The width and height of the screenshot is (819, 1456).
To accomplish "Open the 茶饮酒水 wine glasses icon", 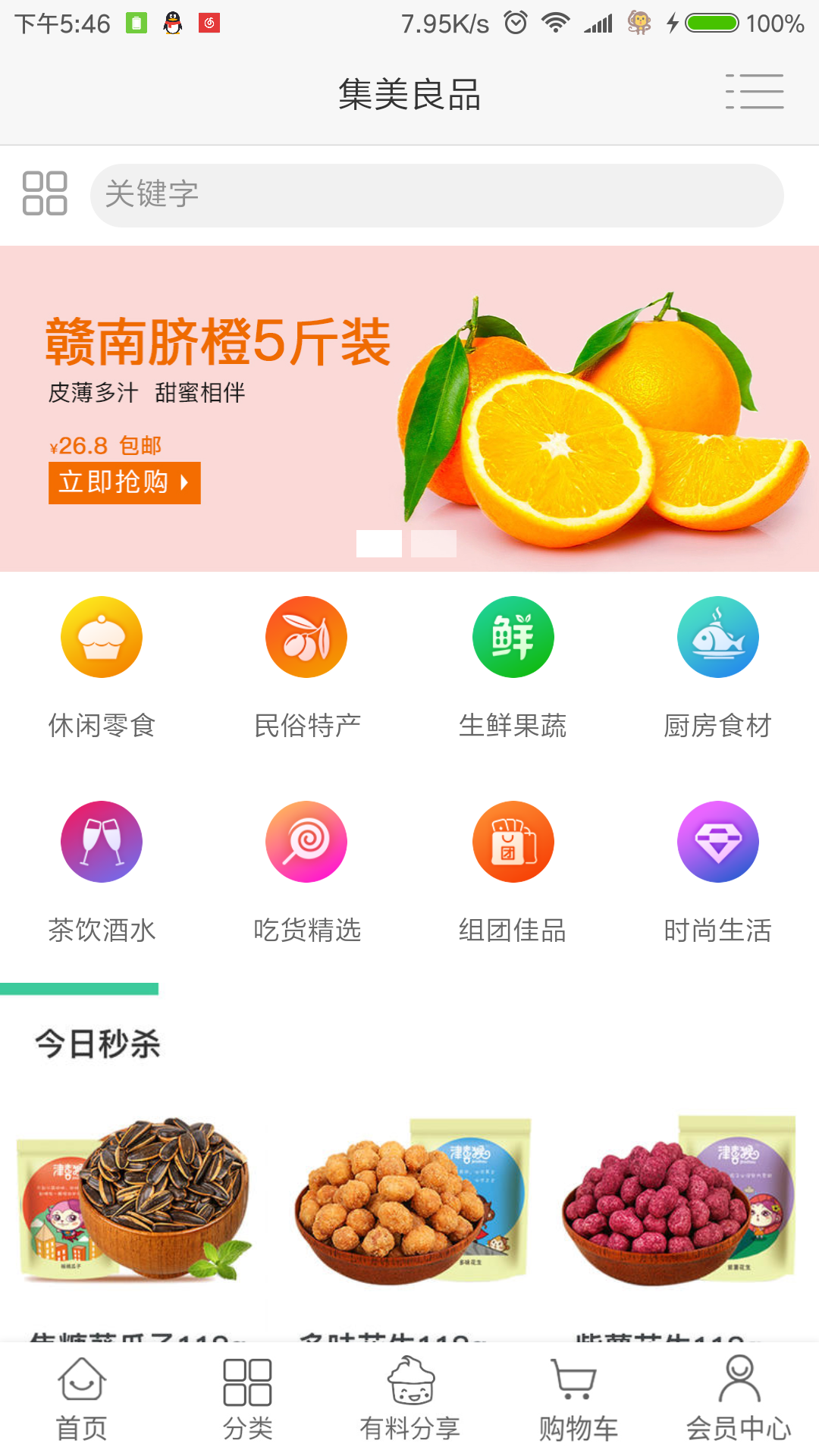I will [102, 842].
